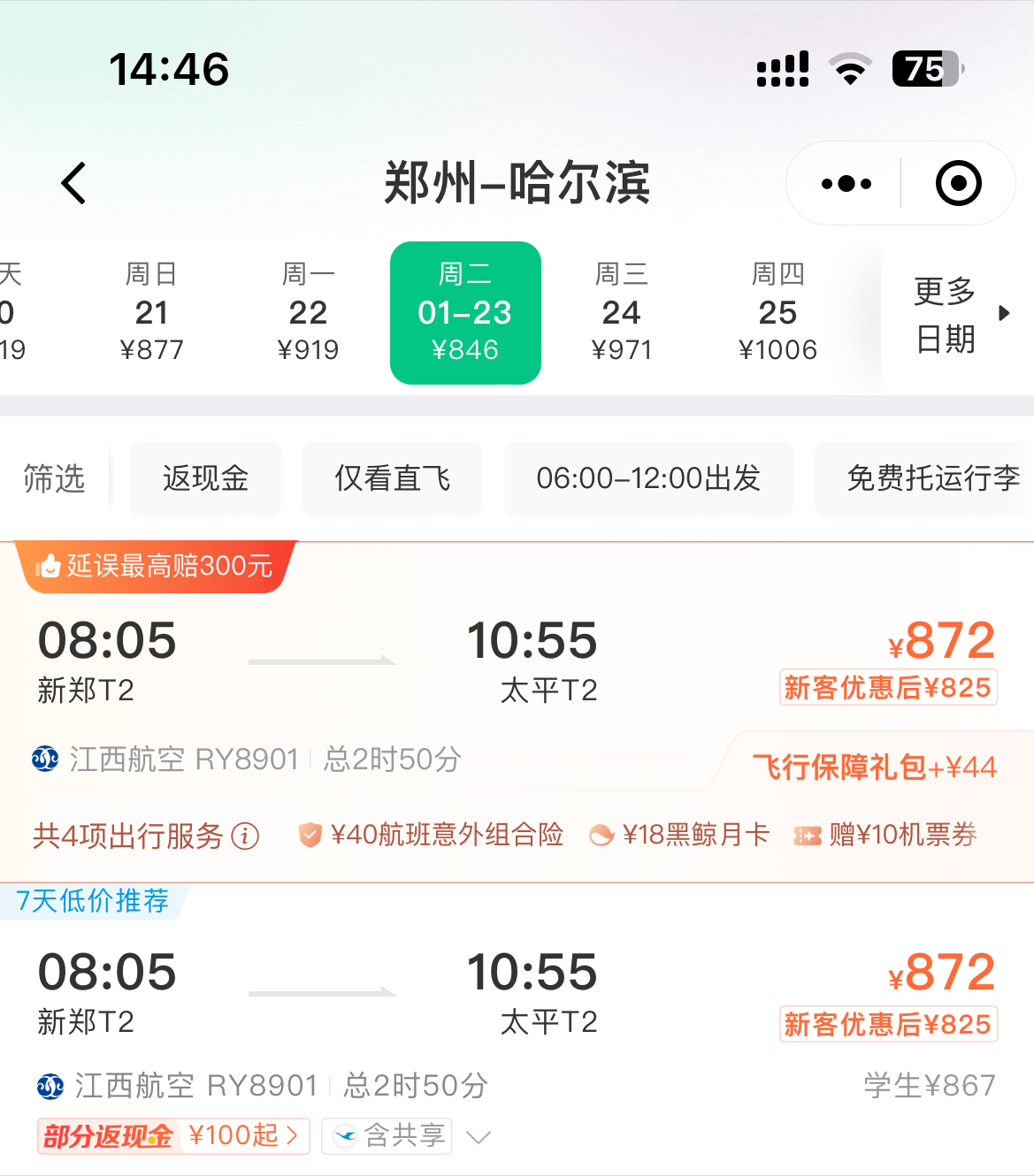Tap the back arrow icon
This screenshot has width=1034, height=1176.
pyautogui.click(x=73, y=183)
